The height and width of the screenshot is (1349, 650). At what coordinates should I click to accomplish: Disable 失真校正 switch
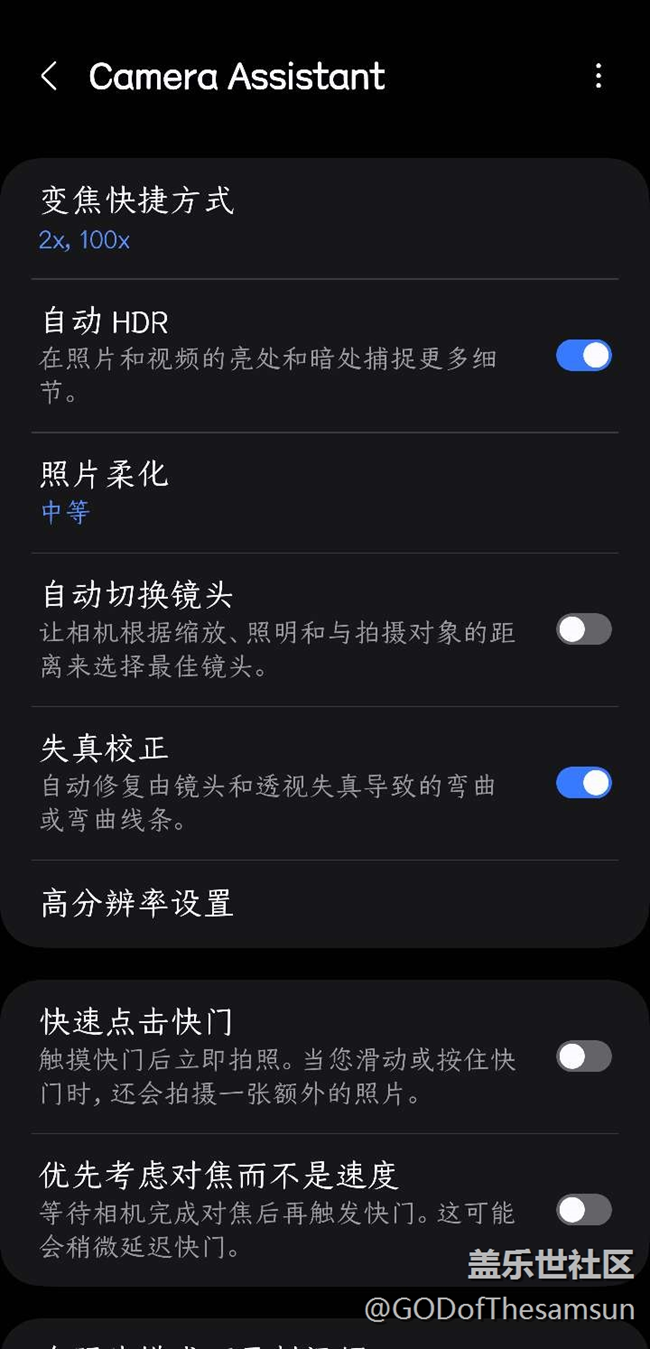click(583, 783)
